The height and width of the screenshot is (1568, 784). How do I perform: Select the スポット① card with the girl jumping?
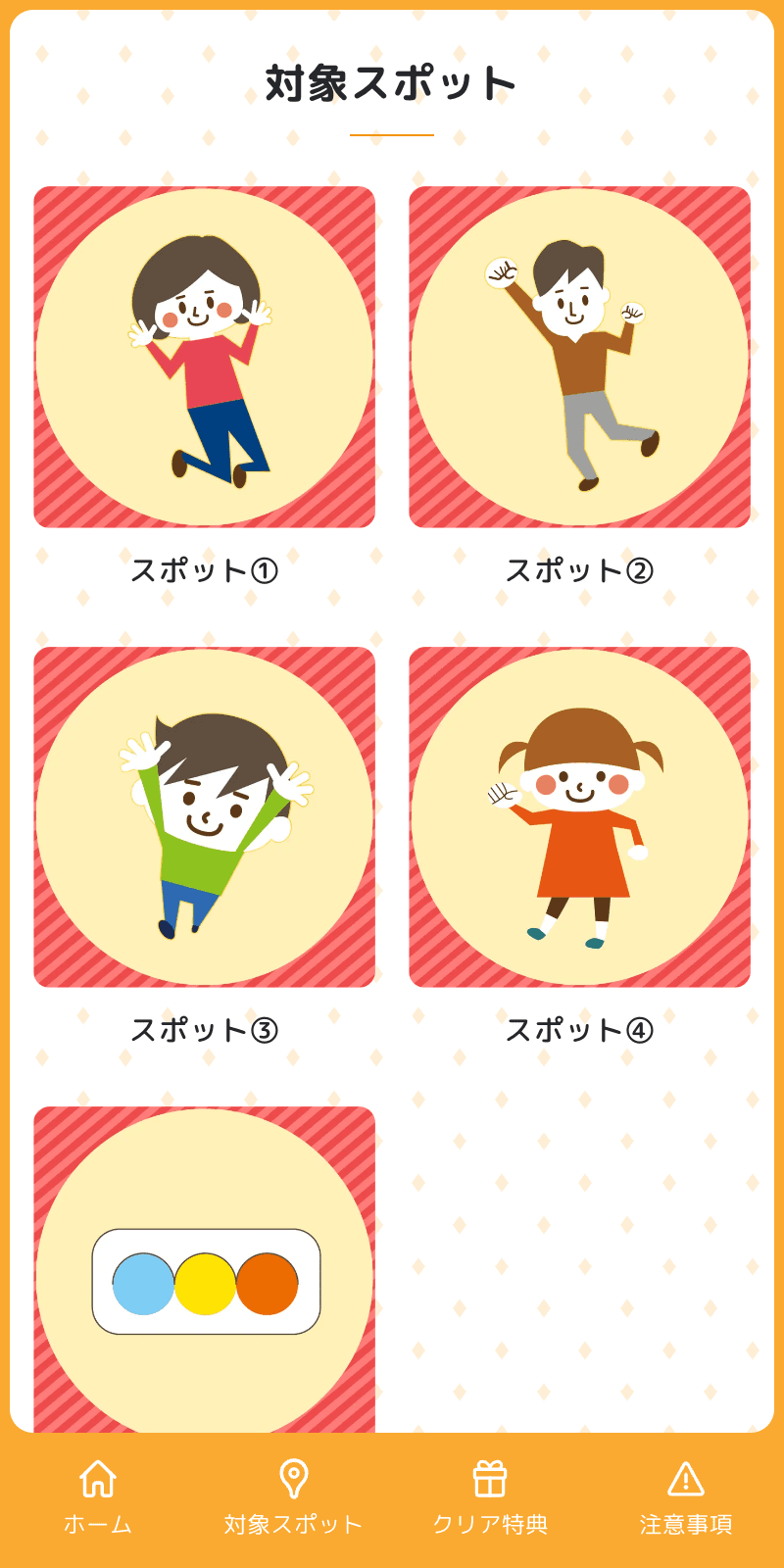(204, 353)
